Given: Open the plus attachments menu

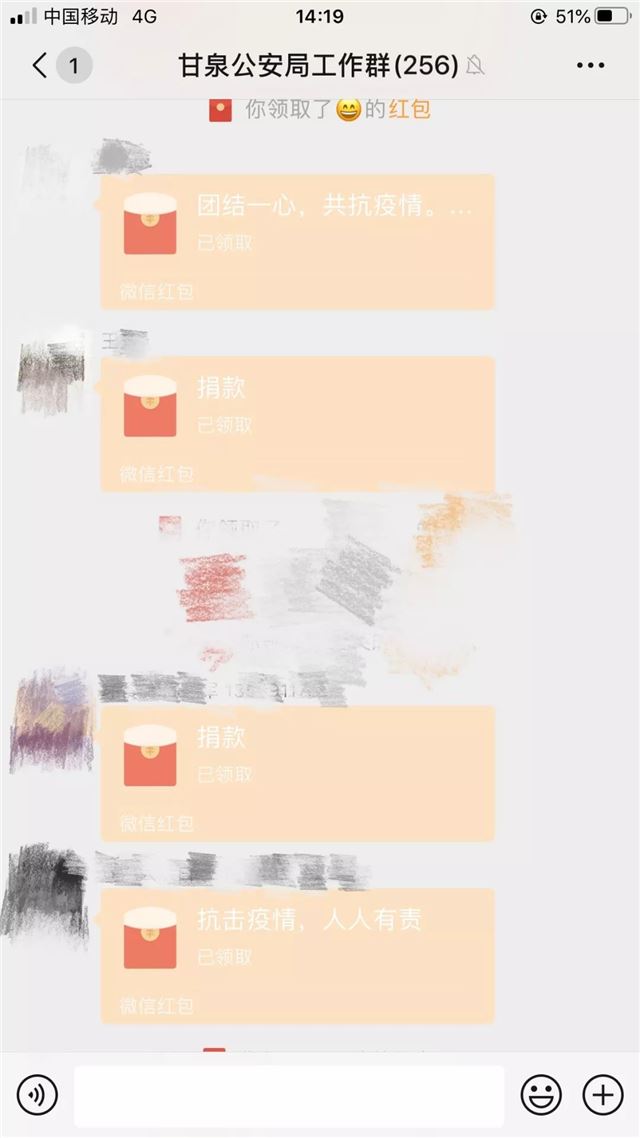Looking at the screenshot, I should [x=602, y=1096].
